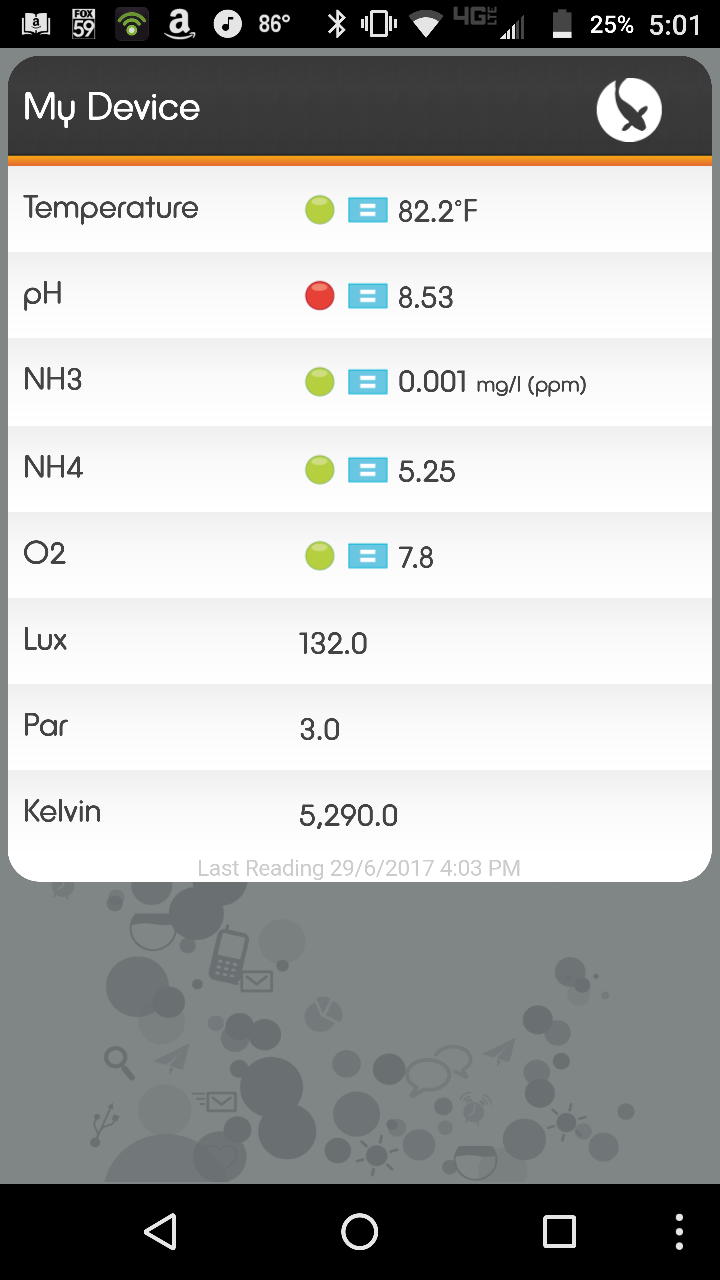Tap the fish logo icon in header

pos(629,109)
